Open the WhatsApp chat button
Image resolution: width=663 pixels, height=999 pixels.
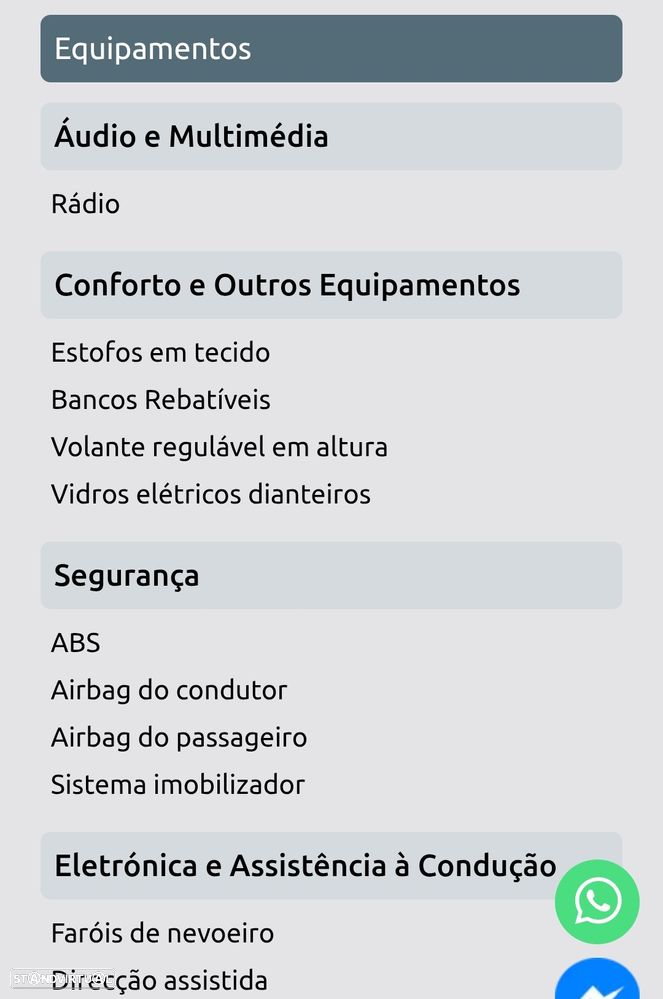pyautogui.click(x=597, y=902)
